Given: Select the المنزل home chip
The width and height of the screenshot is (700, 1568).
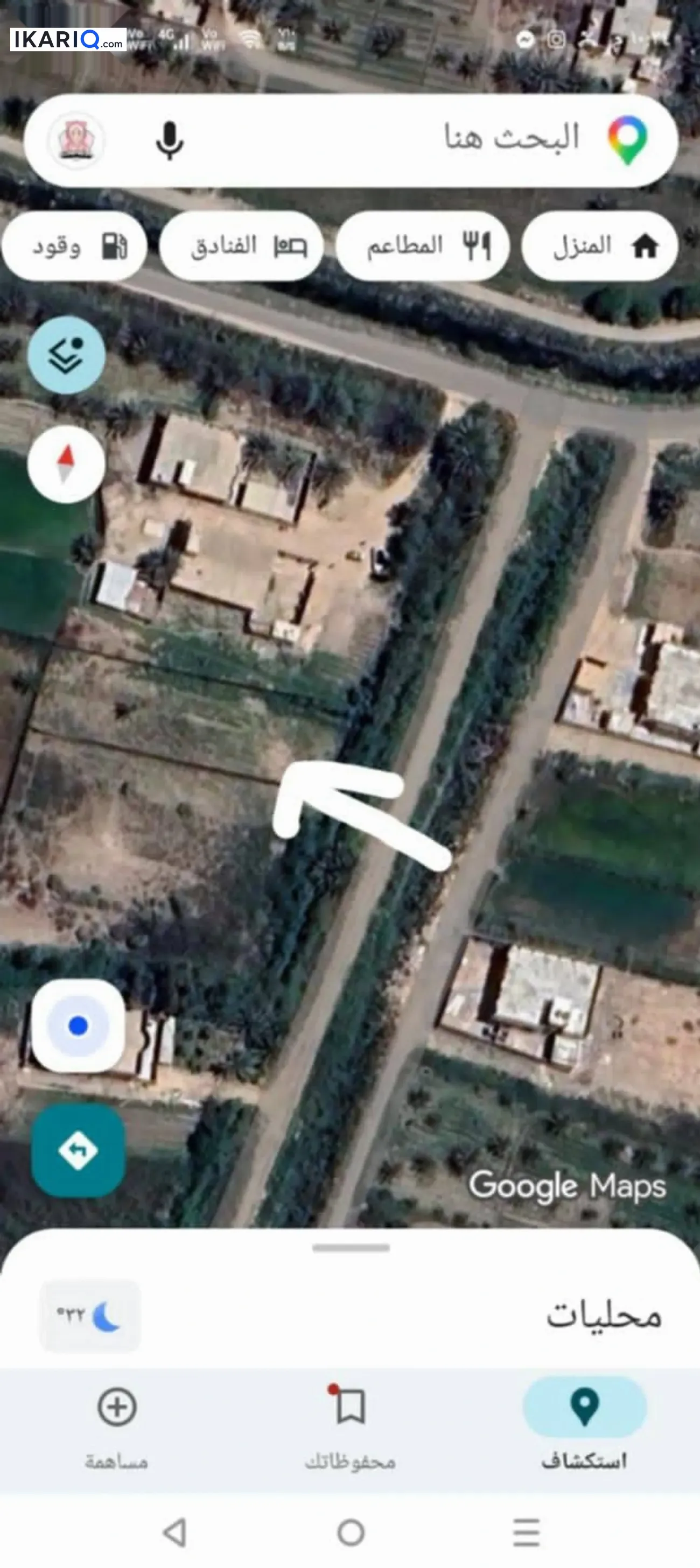Looking at the screenshot, I should [599, 246].
